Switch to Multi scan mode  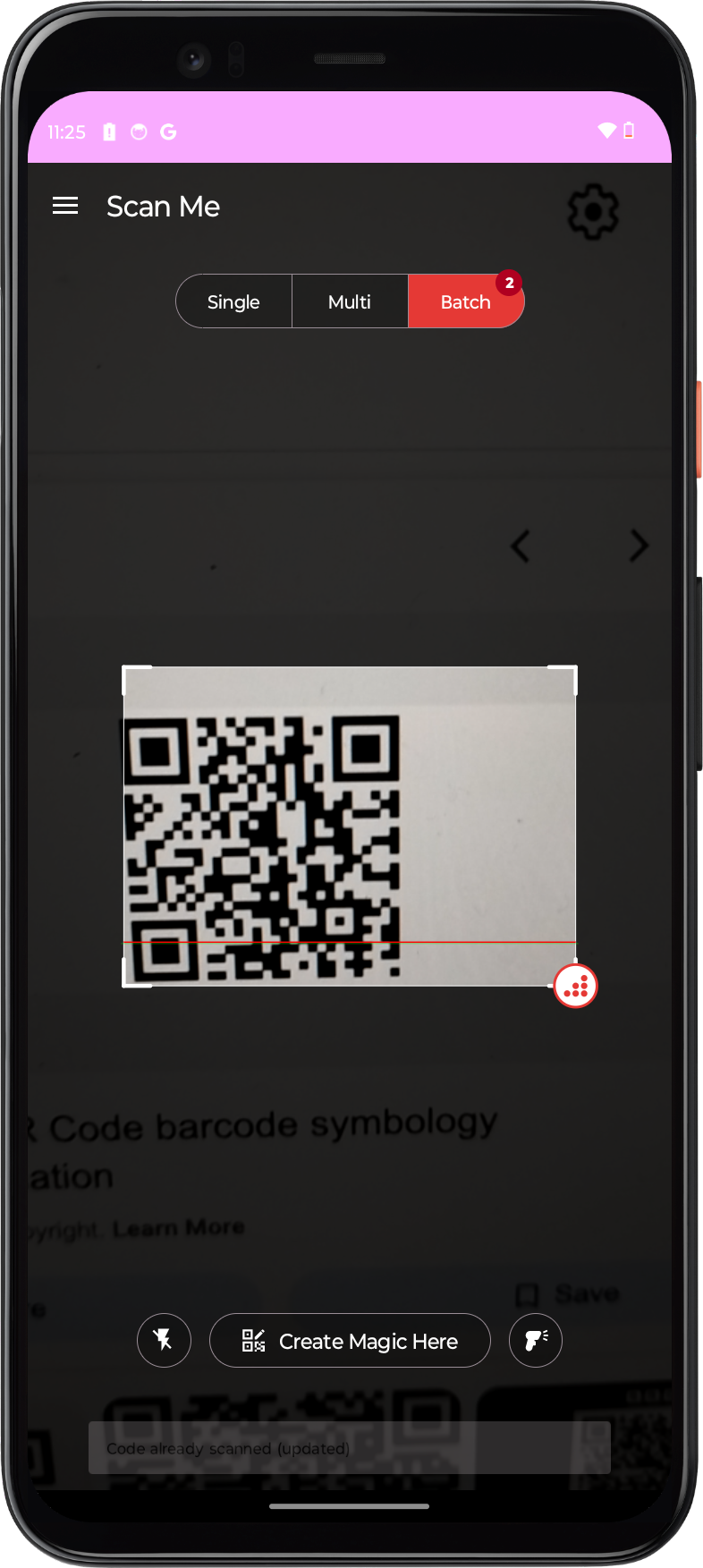(x=350, y=302)
